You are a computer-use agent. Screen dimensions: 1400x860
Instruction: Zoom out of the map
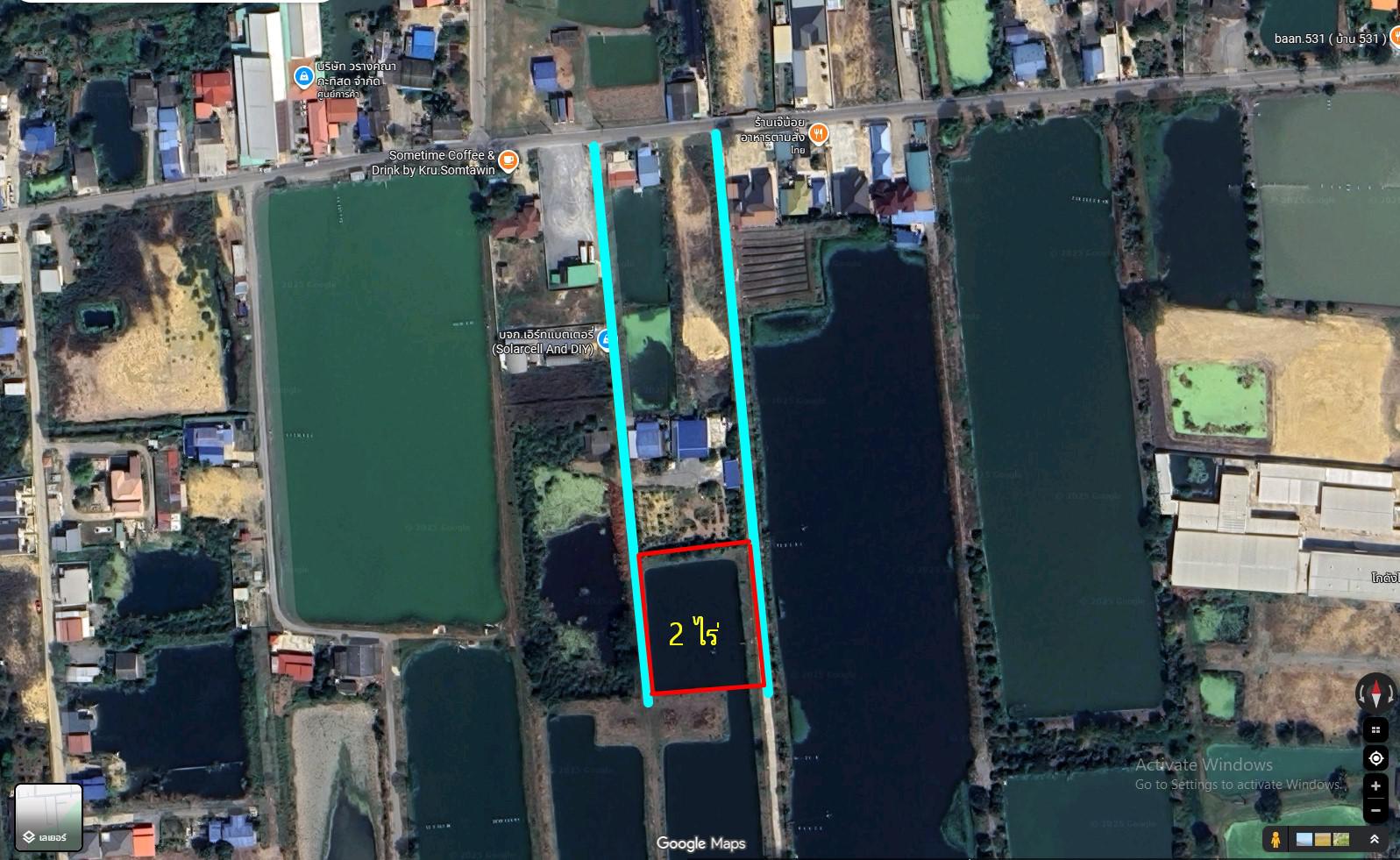1375,810
